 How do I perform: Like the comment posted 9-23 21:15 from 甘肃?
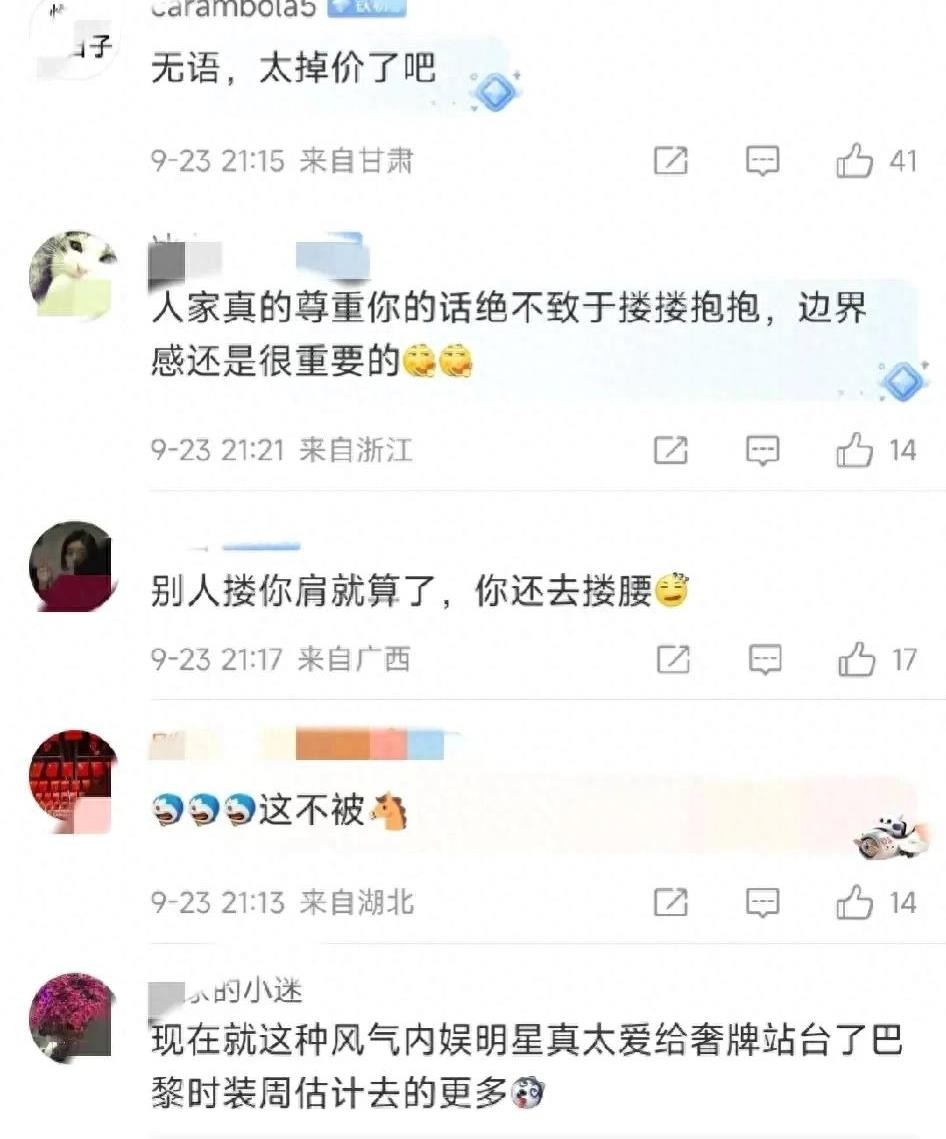click(856, 161)
